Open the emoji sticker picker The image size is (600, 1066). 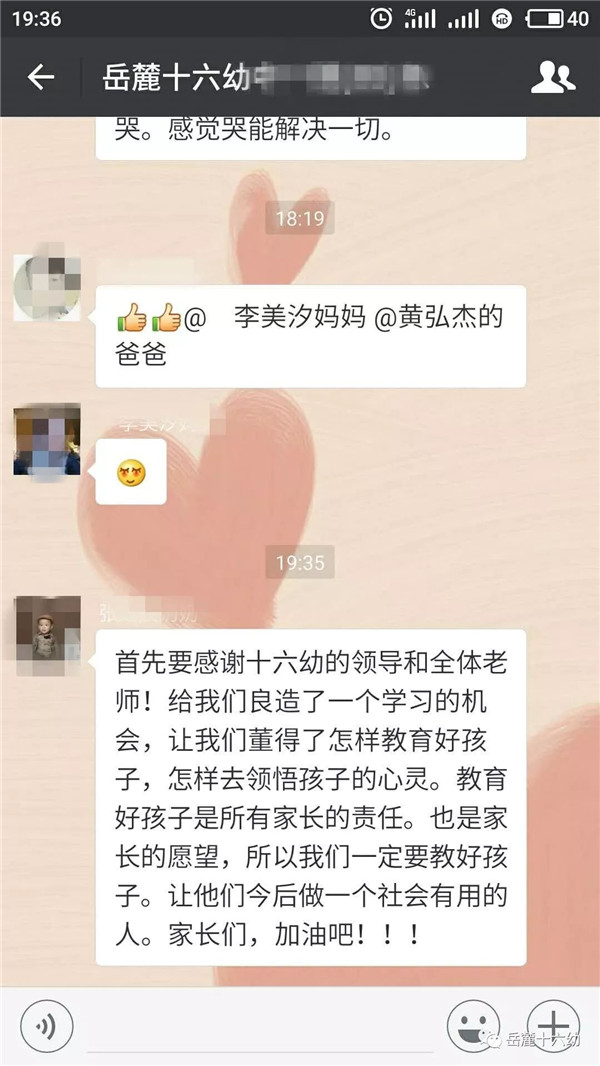(473, 1025)
